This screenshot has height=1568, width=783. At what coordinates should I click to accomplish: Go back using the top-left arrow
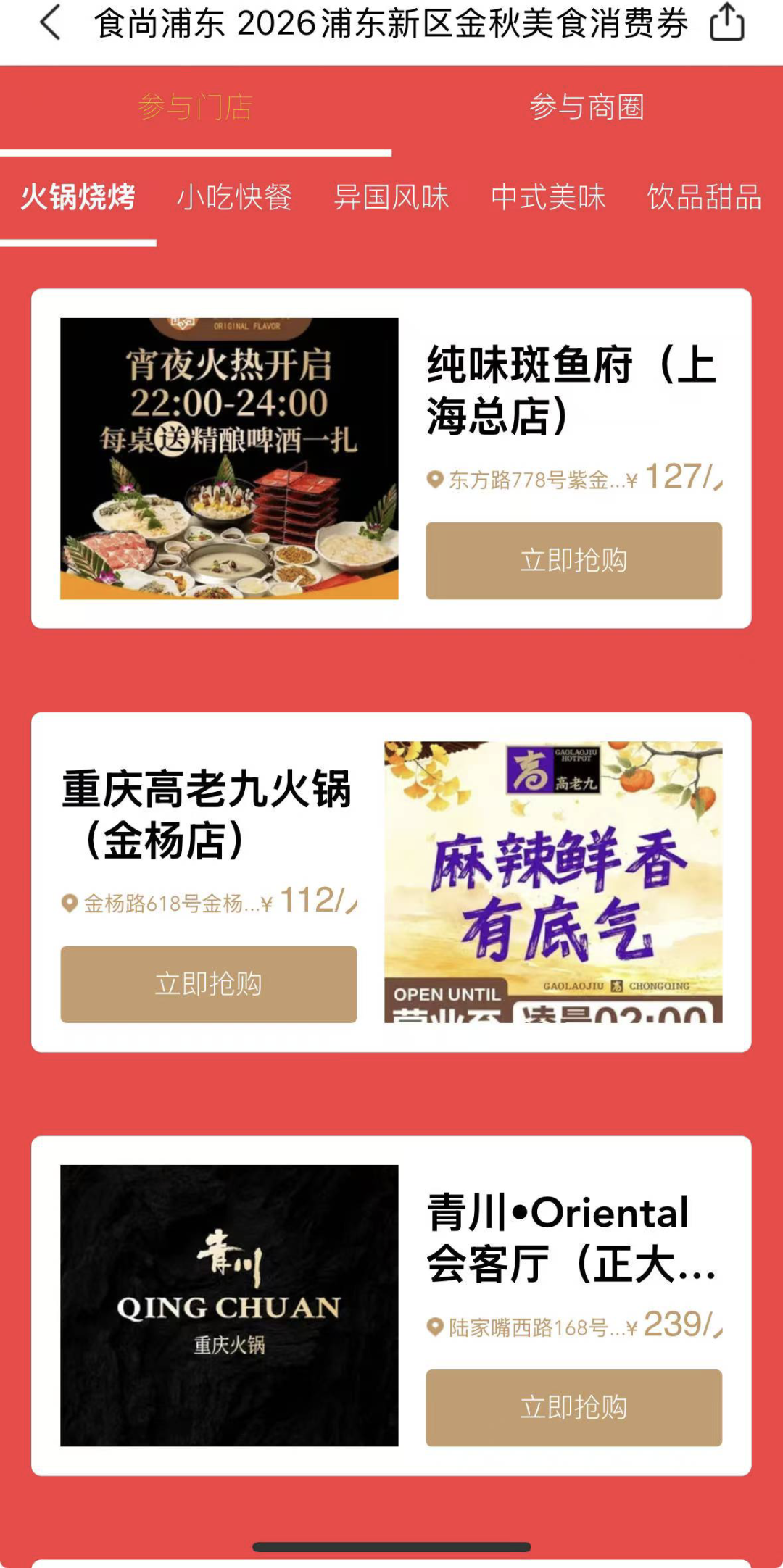[50, 22]
